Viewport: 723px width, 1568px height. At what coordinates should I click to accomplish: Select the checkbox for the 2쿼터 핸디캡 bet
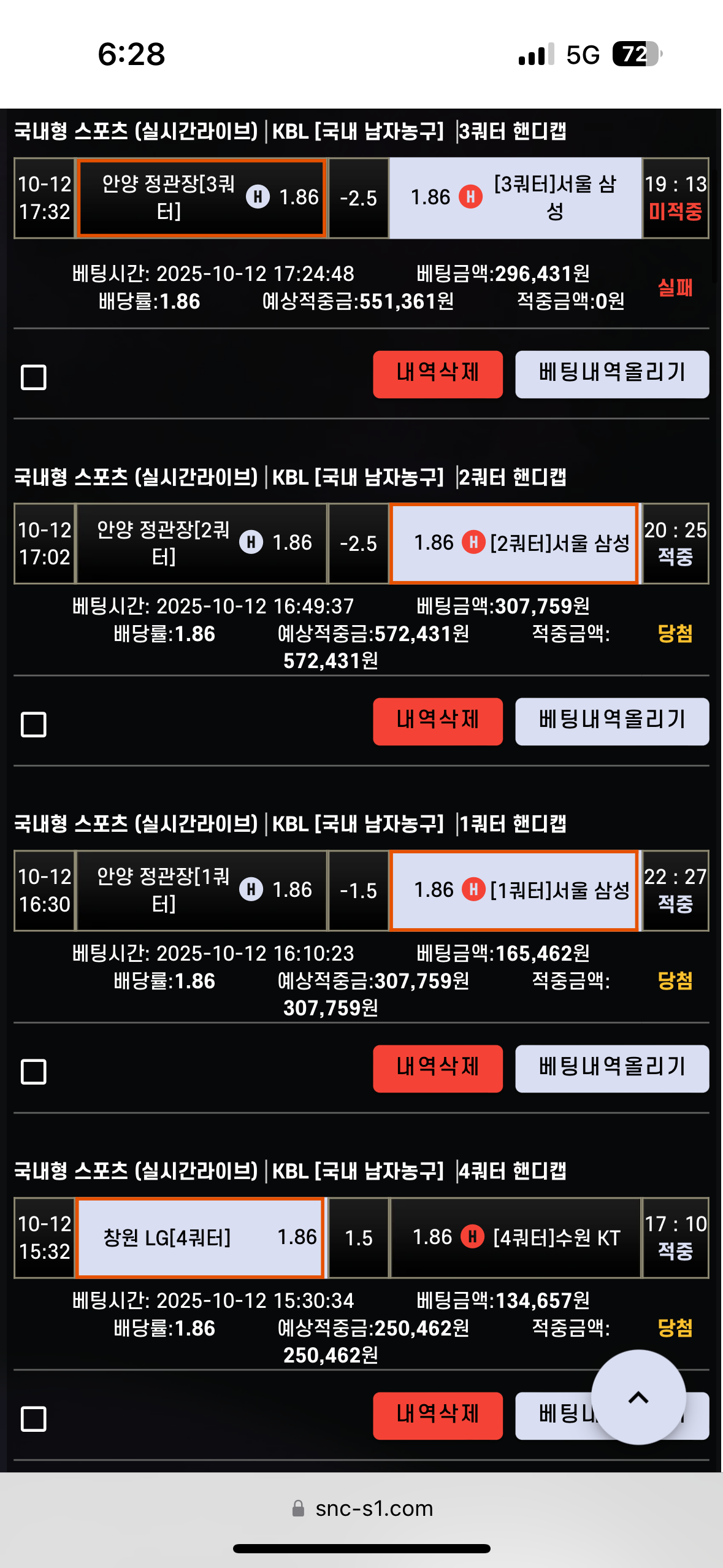tap(34, 724)
